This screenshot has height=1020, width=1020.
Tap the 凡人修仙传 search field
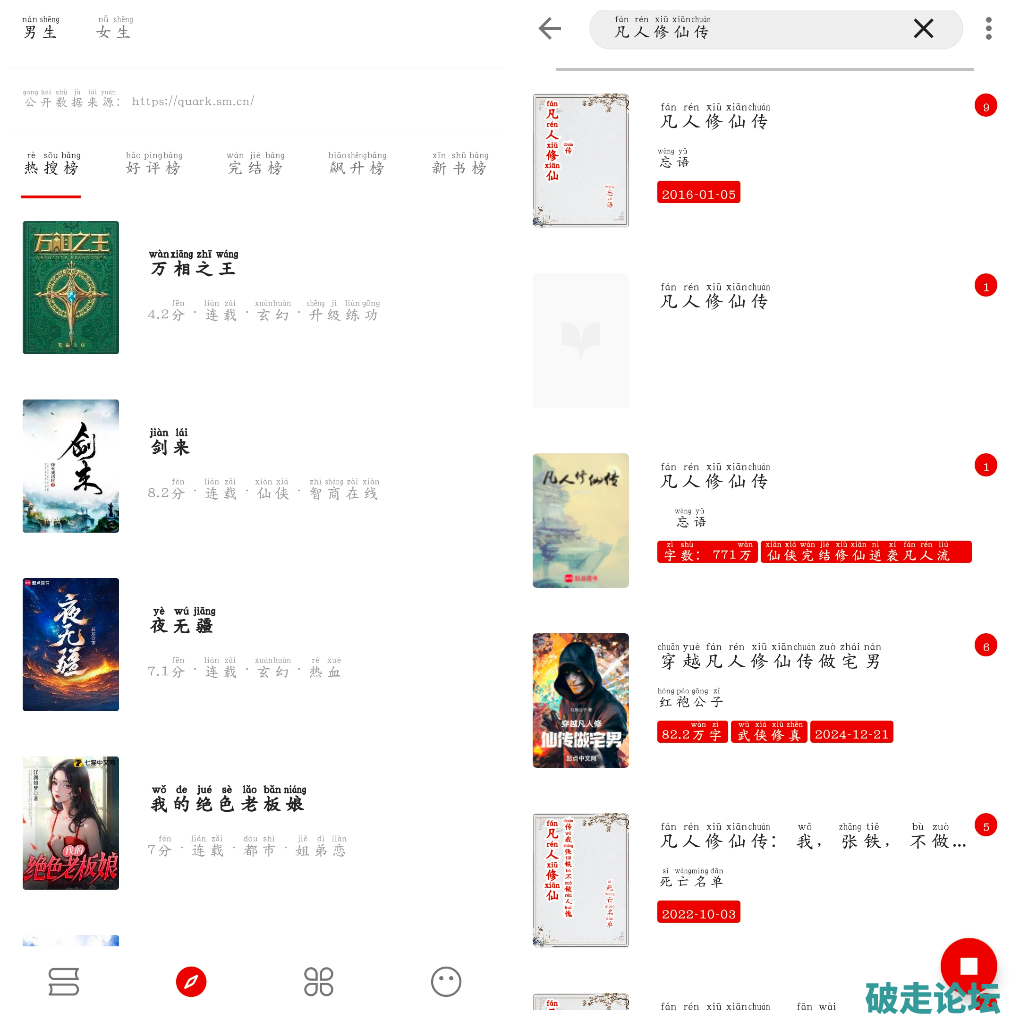click(750, 30)
